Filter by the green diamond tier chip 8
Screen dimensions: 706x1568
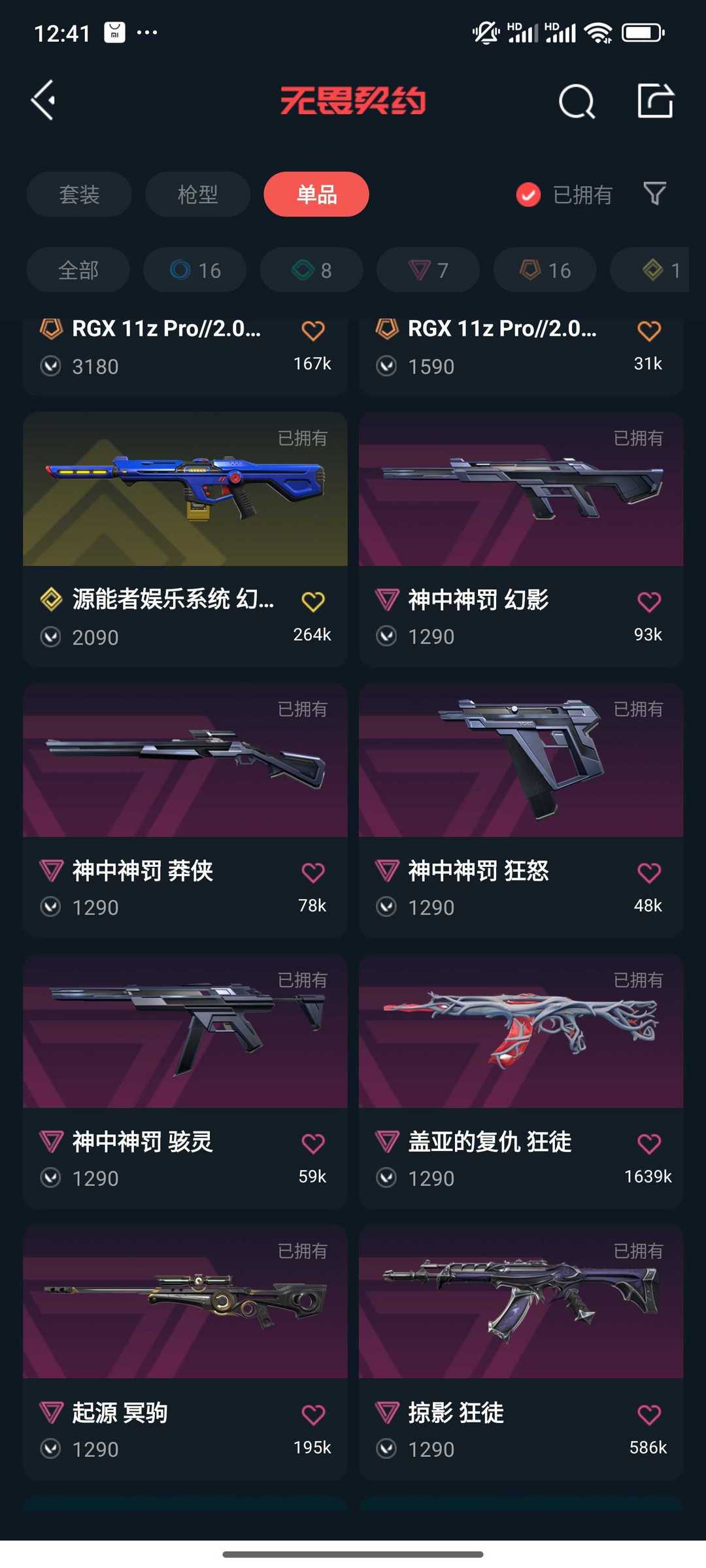[311, 270]
